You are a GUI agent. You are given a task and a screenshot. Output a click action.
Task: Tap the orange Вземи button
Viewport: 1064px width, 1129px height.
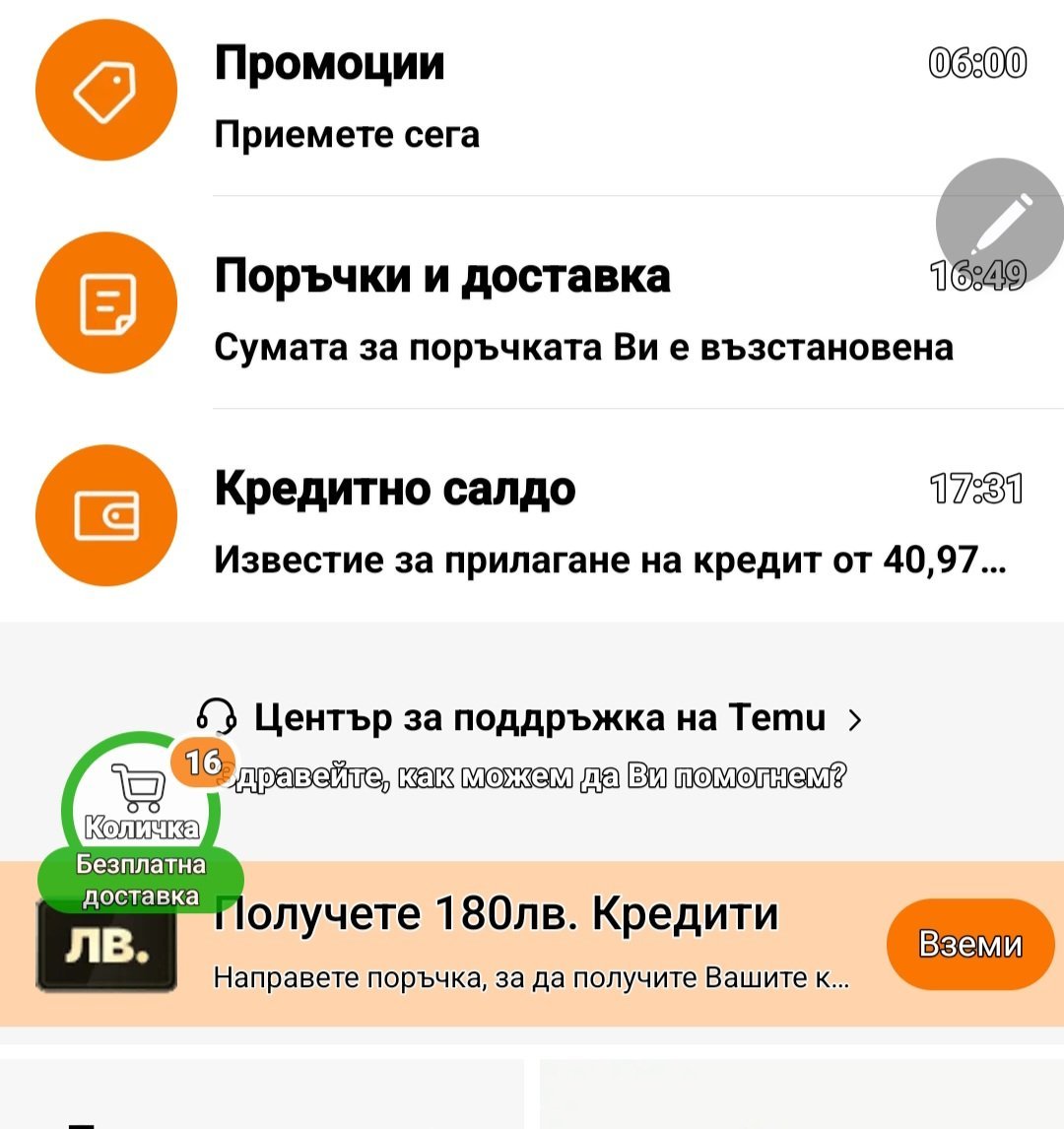[969, 944]
